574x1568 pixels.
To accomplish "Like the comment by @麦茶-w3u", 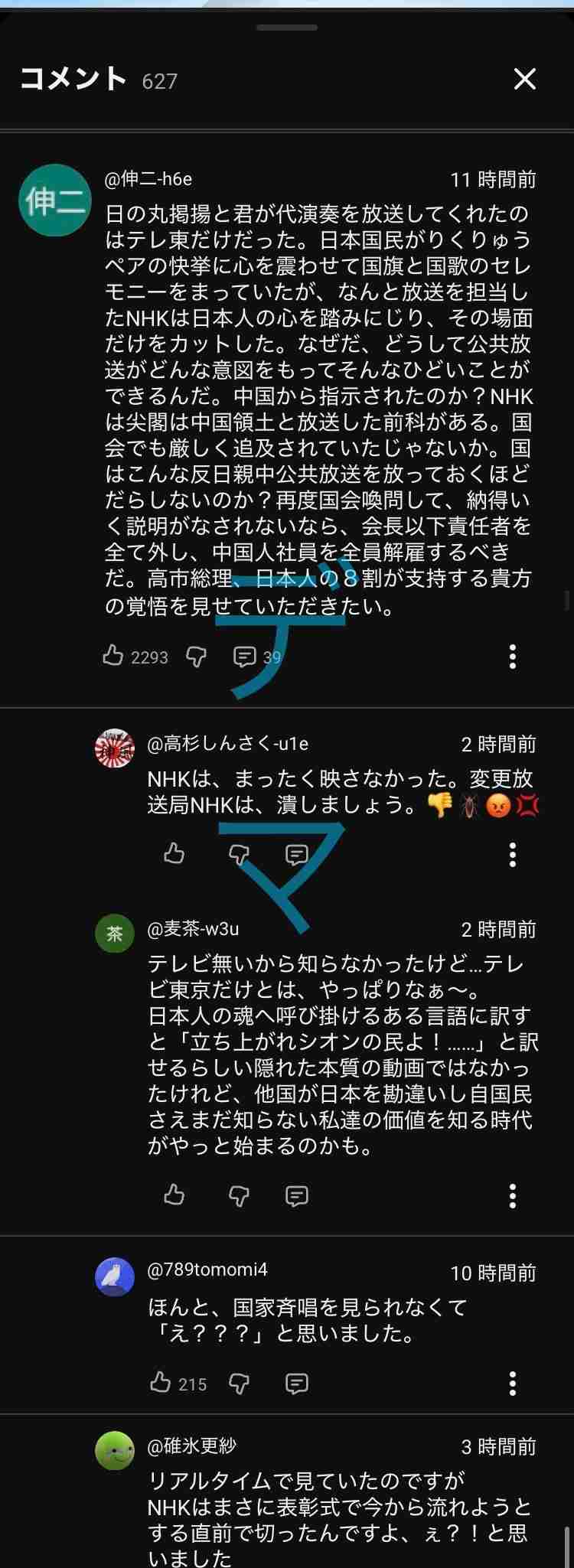I will pos(174,1196).
